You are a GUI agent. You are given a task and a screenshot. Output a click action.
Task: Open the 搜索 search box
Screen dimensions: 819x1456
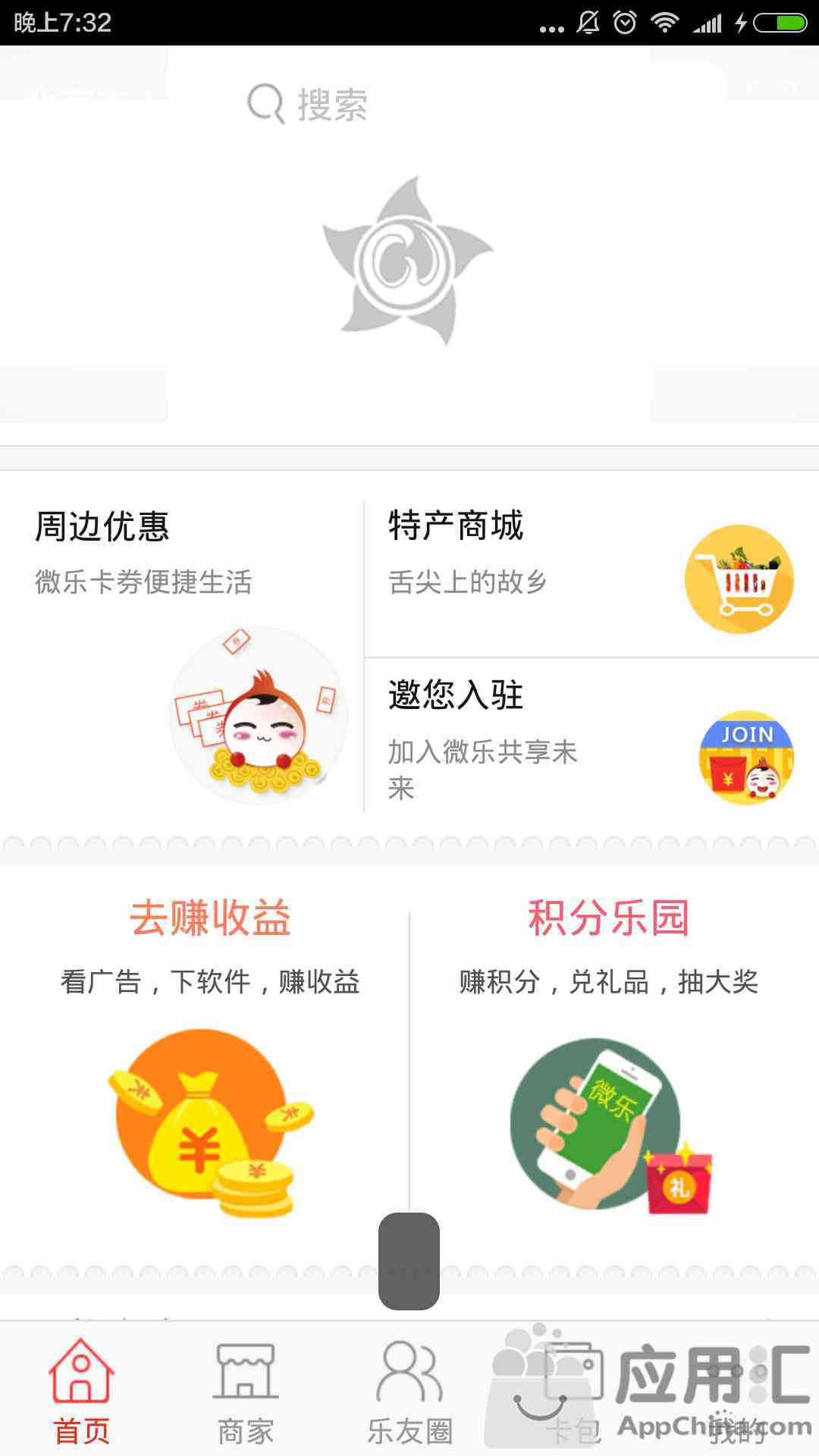[409, 104]
